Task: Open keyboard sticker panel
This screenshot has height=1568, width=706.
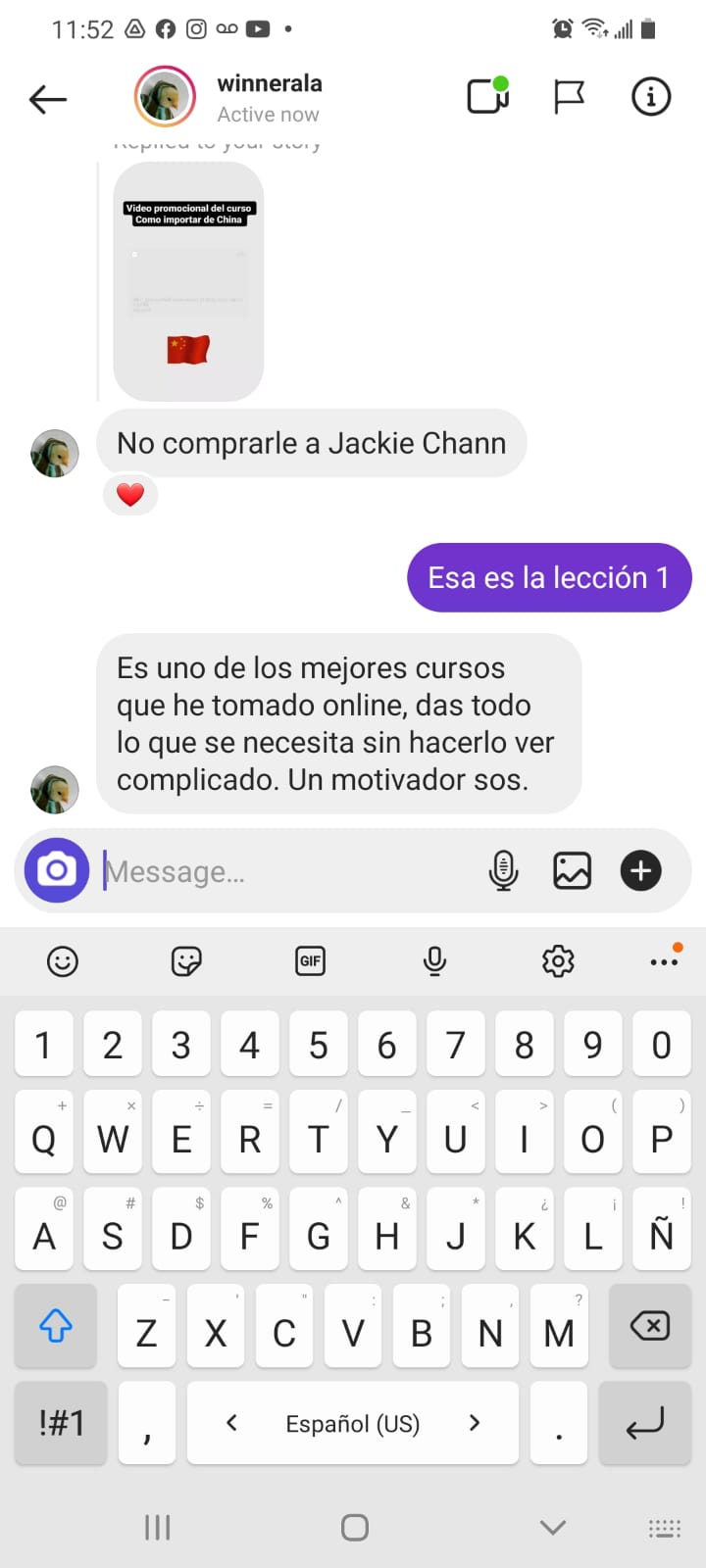Action: click(x=186, y=961)
